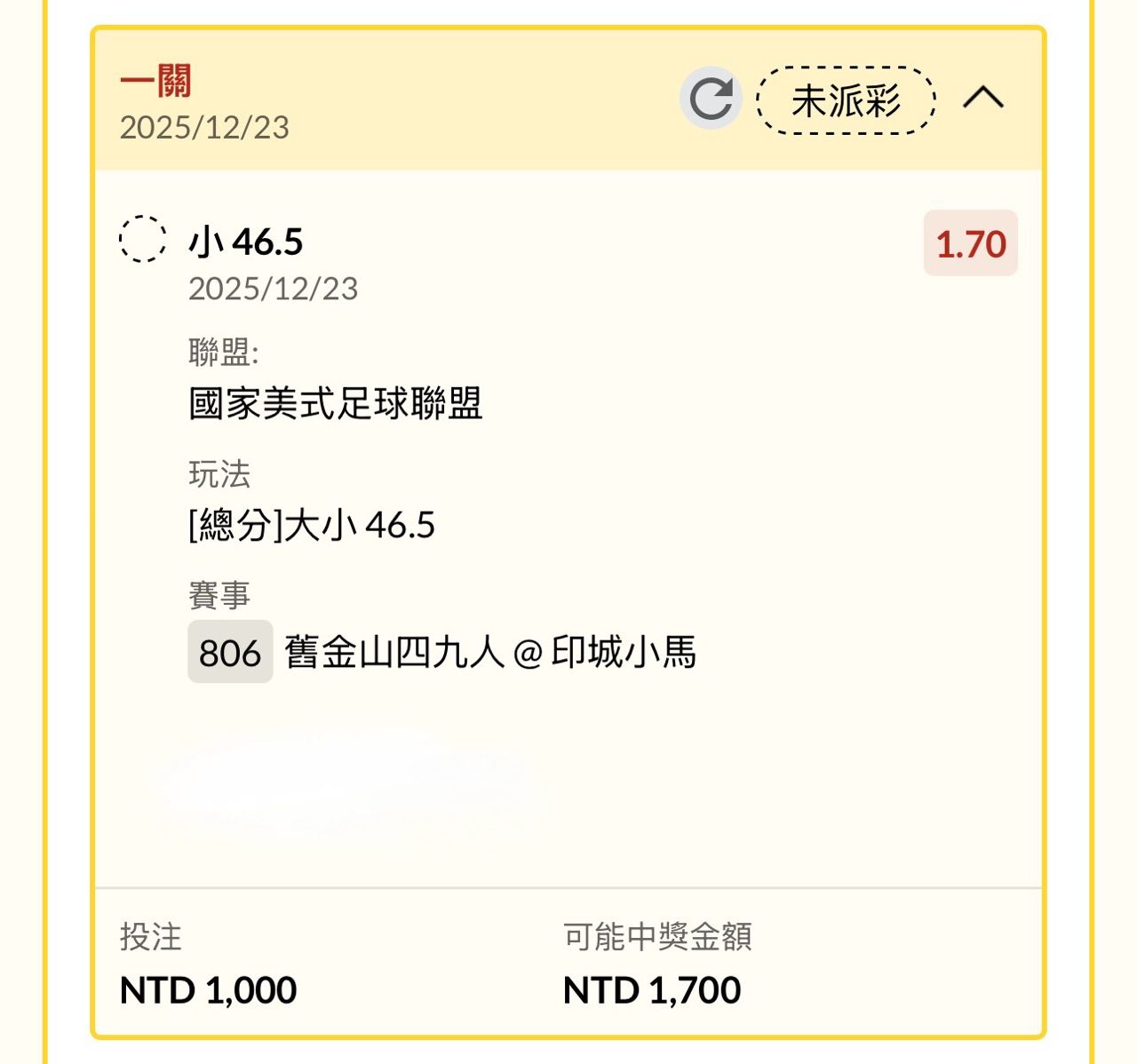The width and height of the screenshot is (1137, 1064).
Task: Collapse the 一關 bet card
Action: [982, 98]
